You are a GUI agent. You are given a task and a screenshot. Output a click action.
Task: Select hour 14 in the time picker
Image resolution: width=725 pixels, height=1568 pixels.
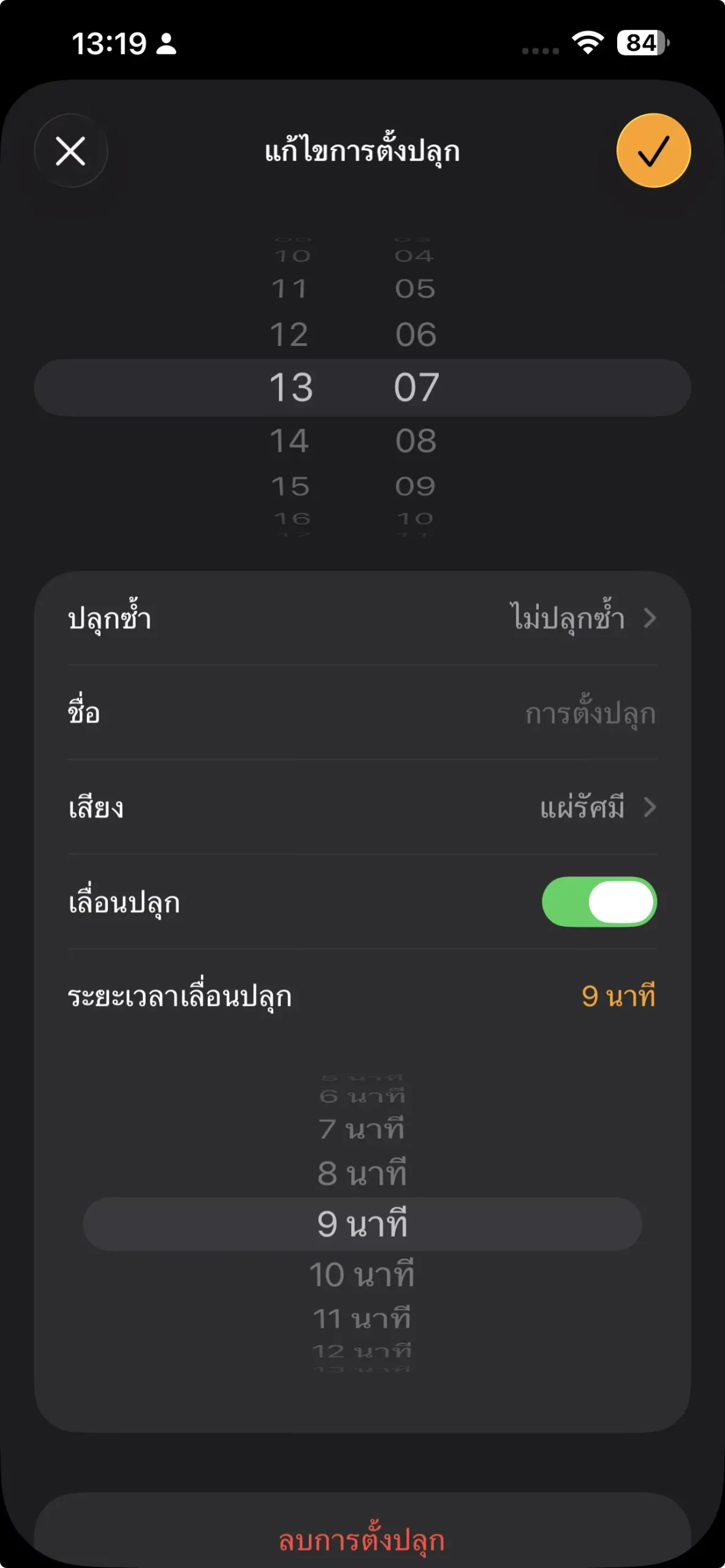(x=290, y=440)
